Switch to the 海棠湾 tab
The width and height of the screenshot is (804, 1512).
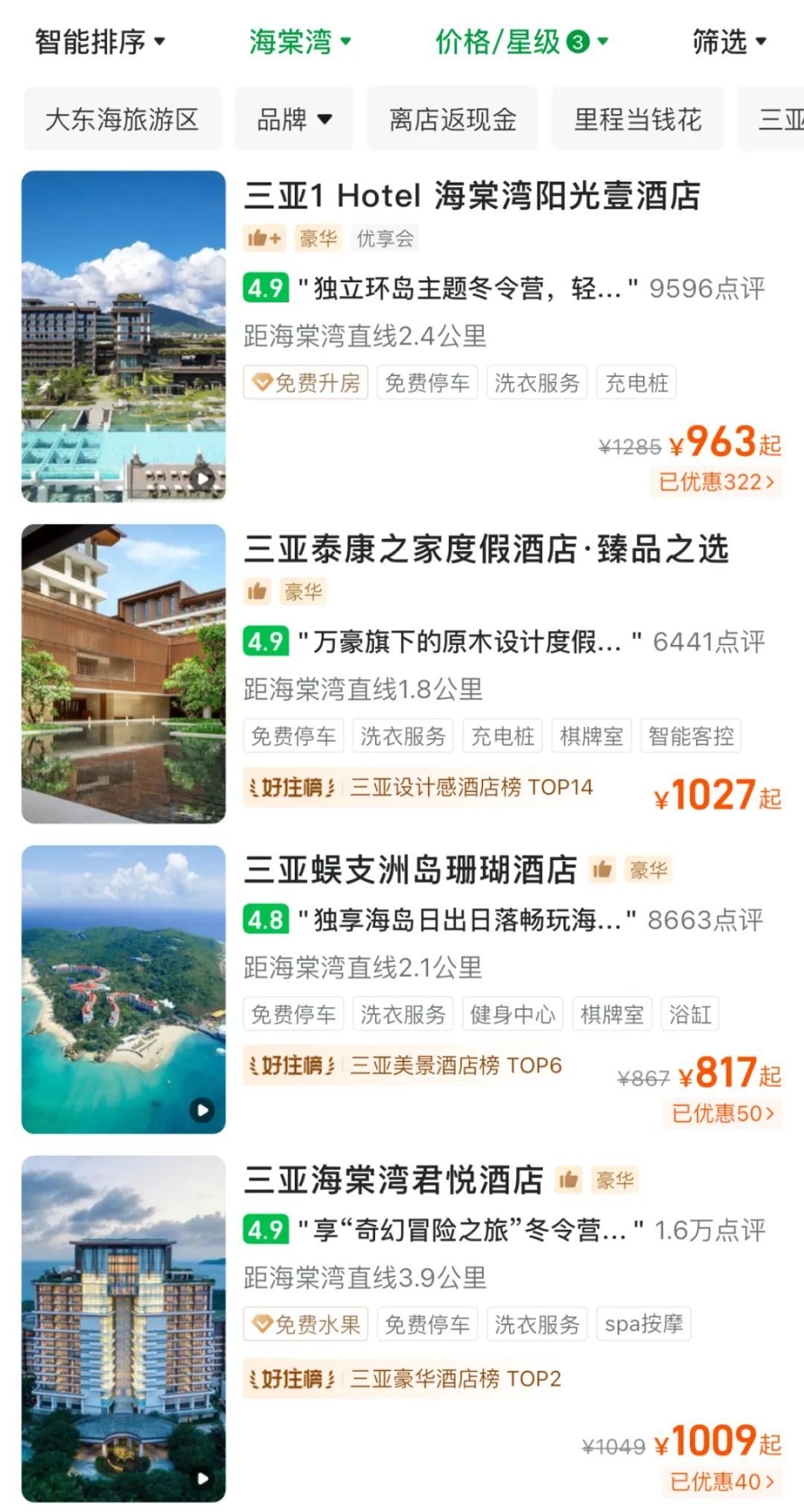point(297,42)
